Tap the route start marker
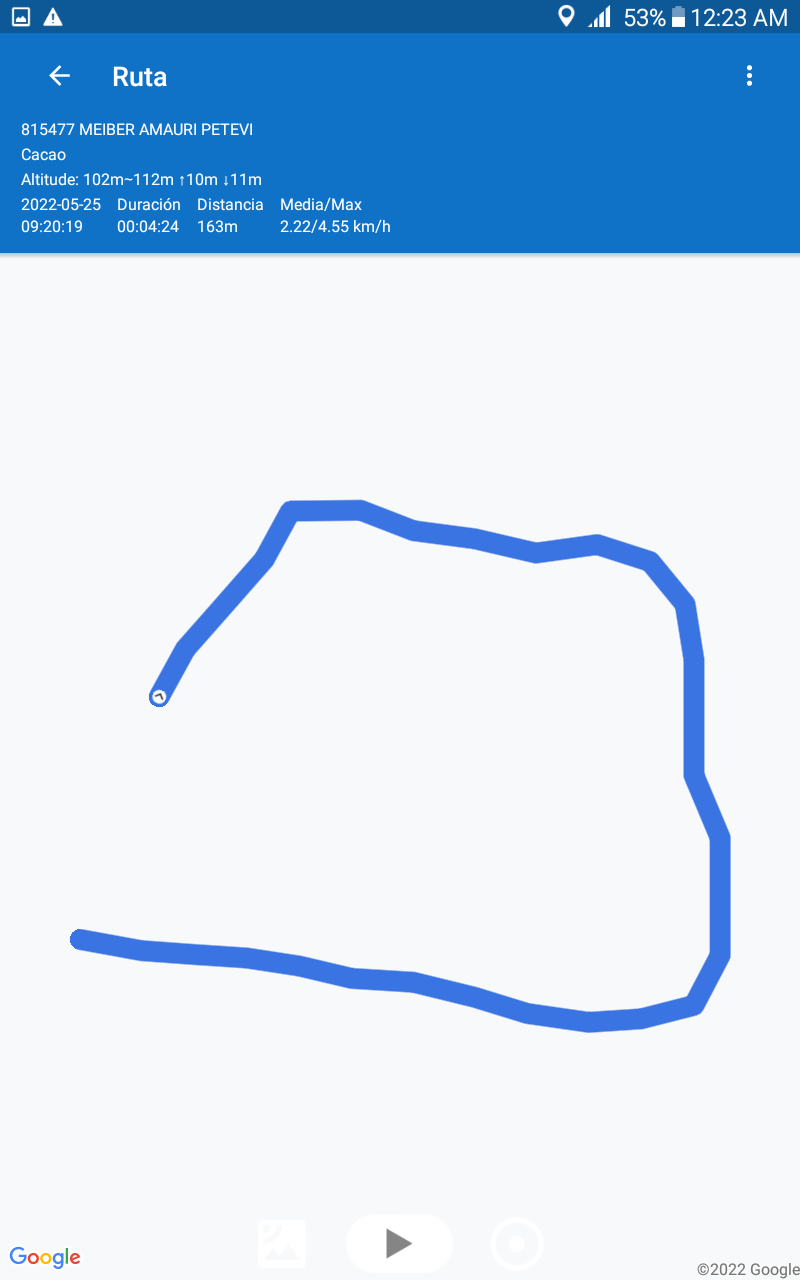 point(158,696)
